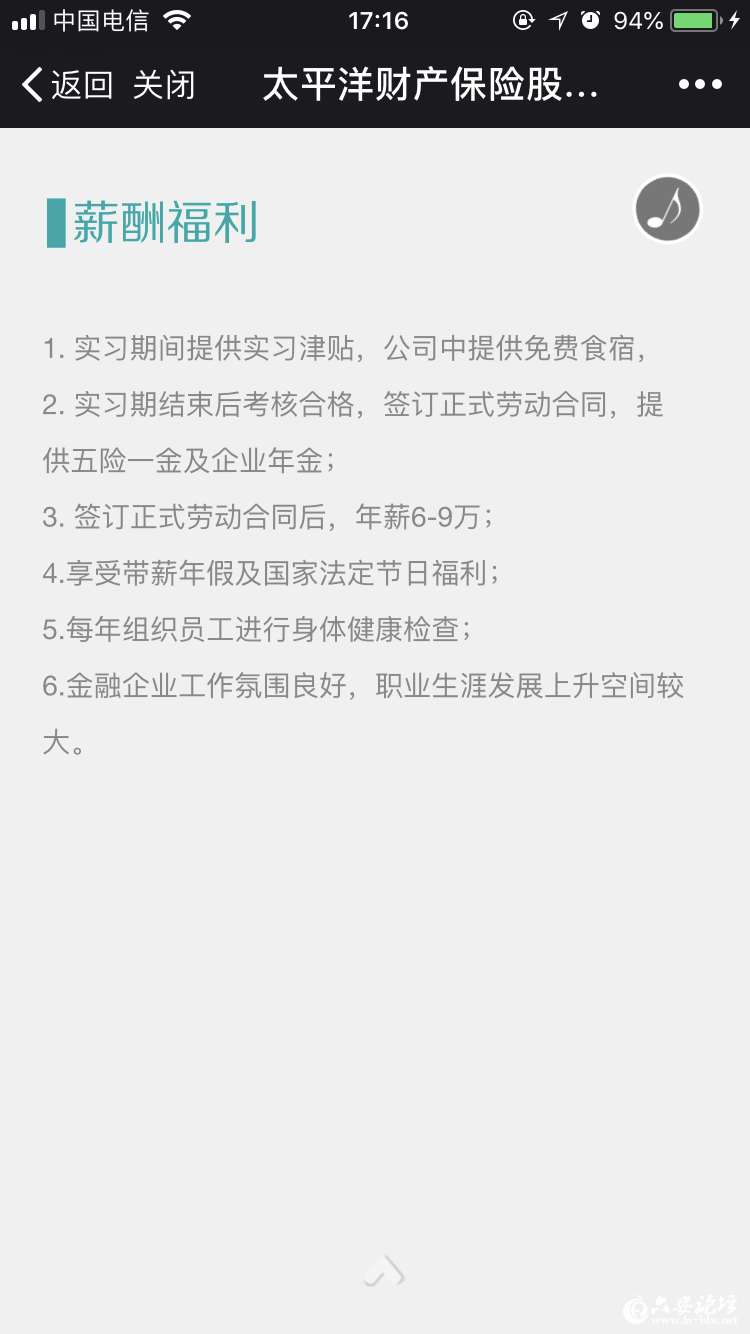
Task: Tap the back chevron to expand previous page
Action: click(30, 85)
